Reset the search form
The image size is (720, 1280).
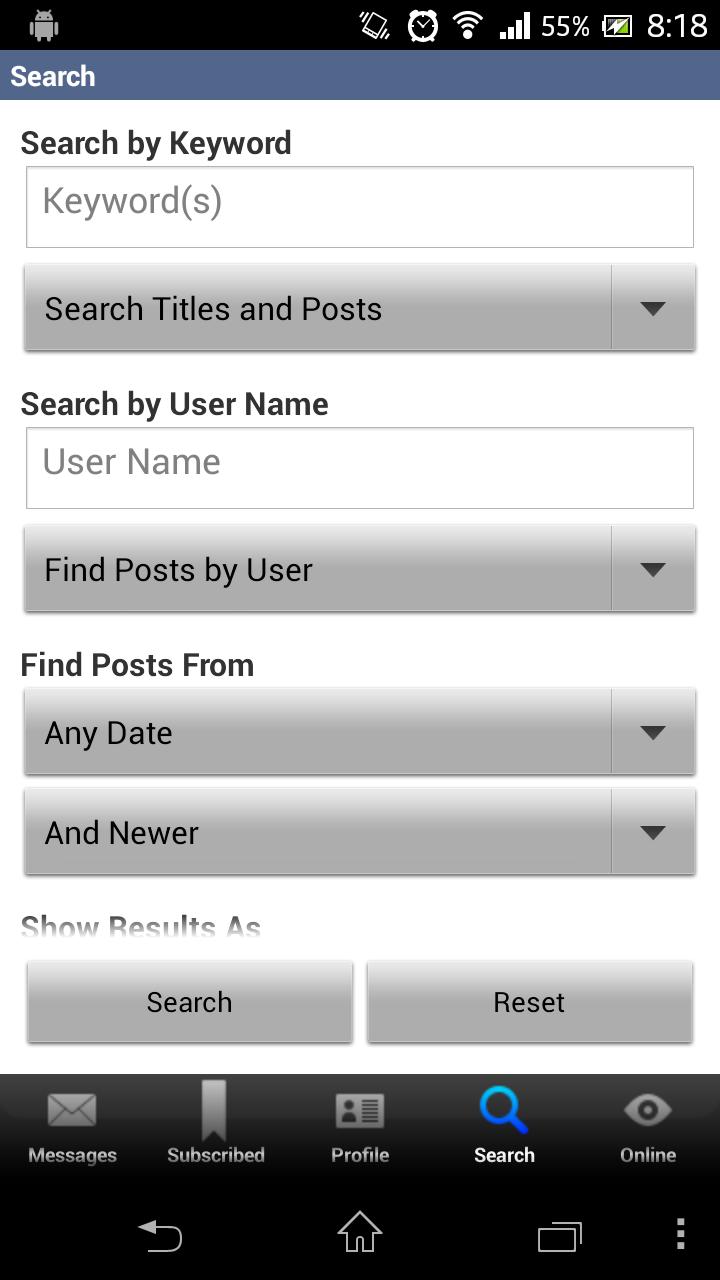pyautogui.click(x=529, y=1002)
